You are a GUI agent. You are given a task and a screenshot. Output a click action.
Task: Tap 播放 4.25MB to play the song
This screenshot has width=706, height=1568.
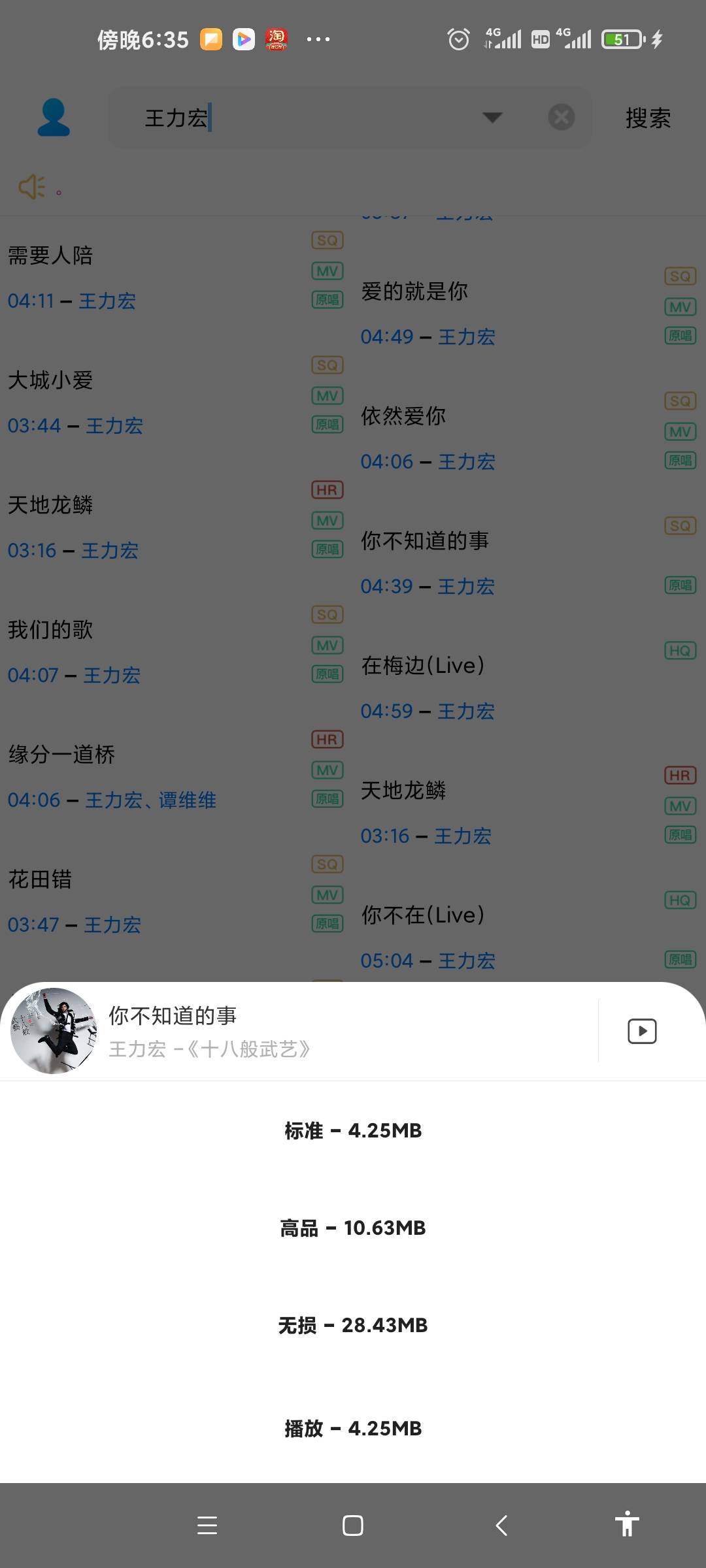(x=353, y=1429)
